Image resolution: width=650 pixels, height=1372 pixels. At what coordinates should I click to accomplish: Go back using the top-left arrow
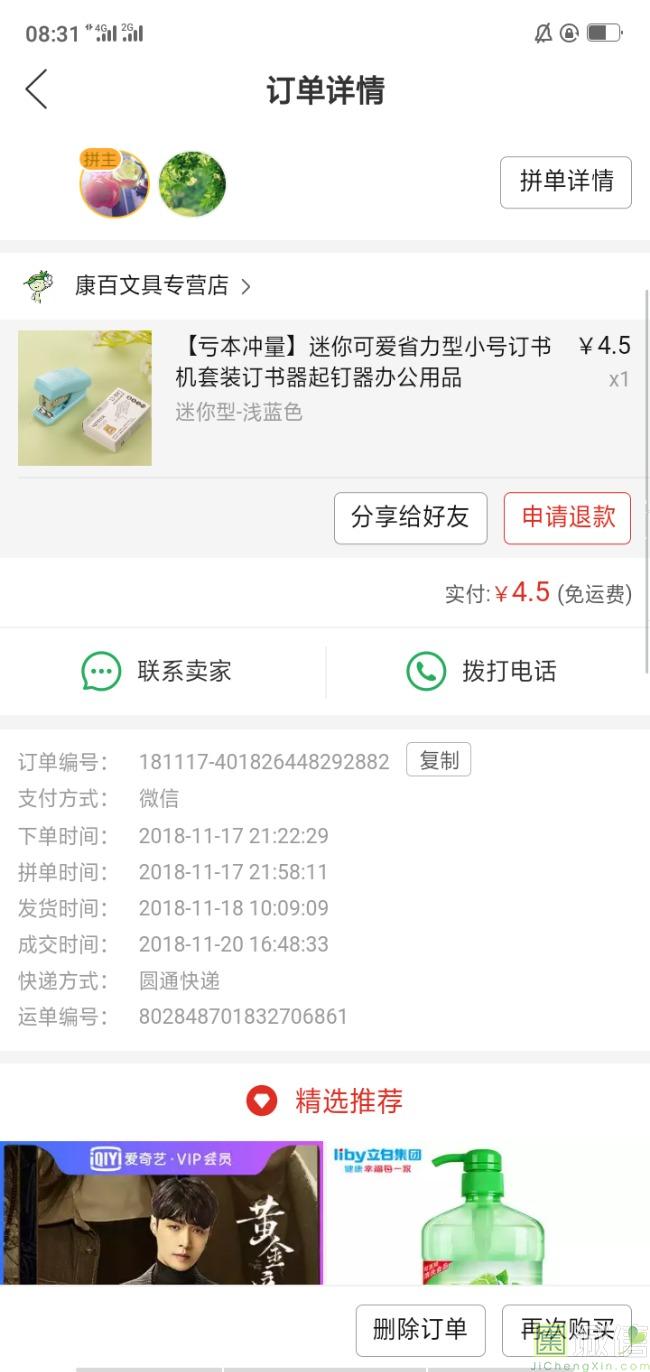pos(36,89)
